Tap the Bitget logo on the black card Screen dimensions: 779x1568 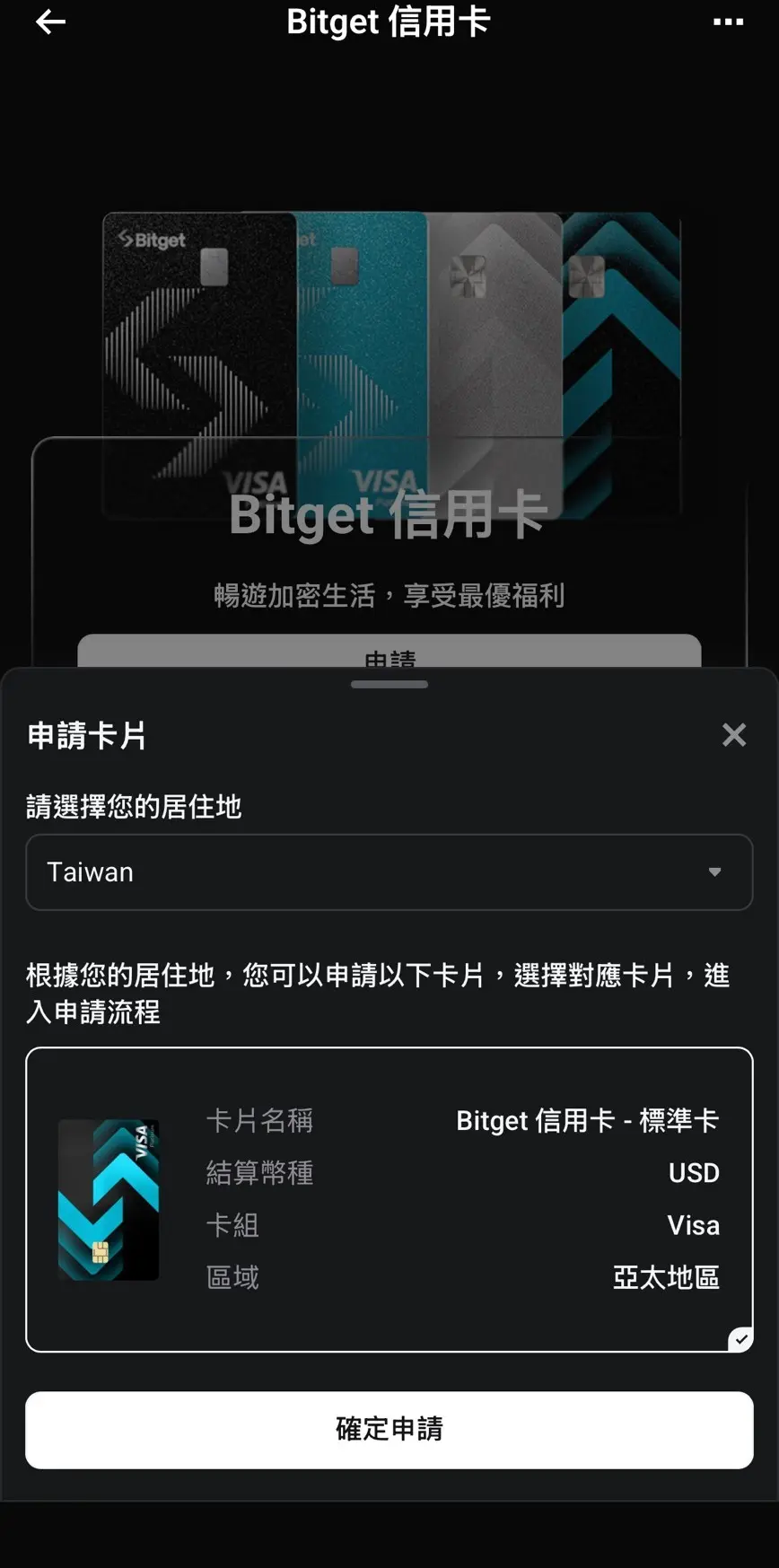pos(153,240)
